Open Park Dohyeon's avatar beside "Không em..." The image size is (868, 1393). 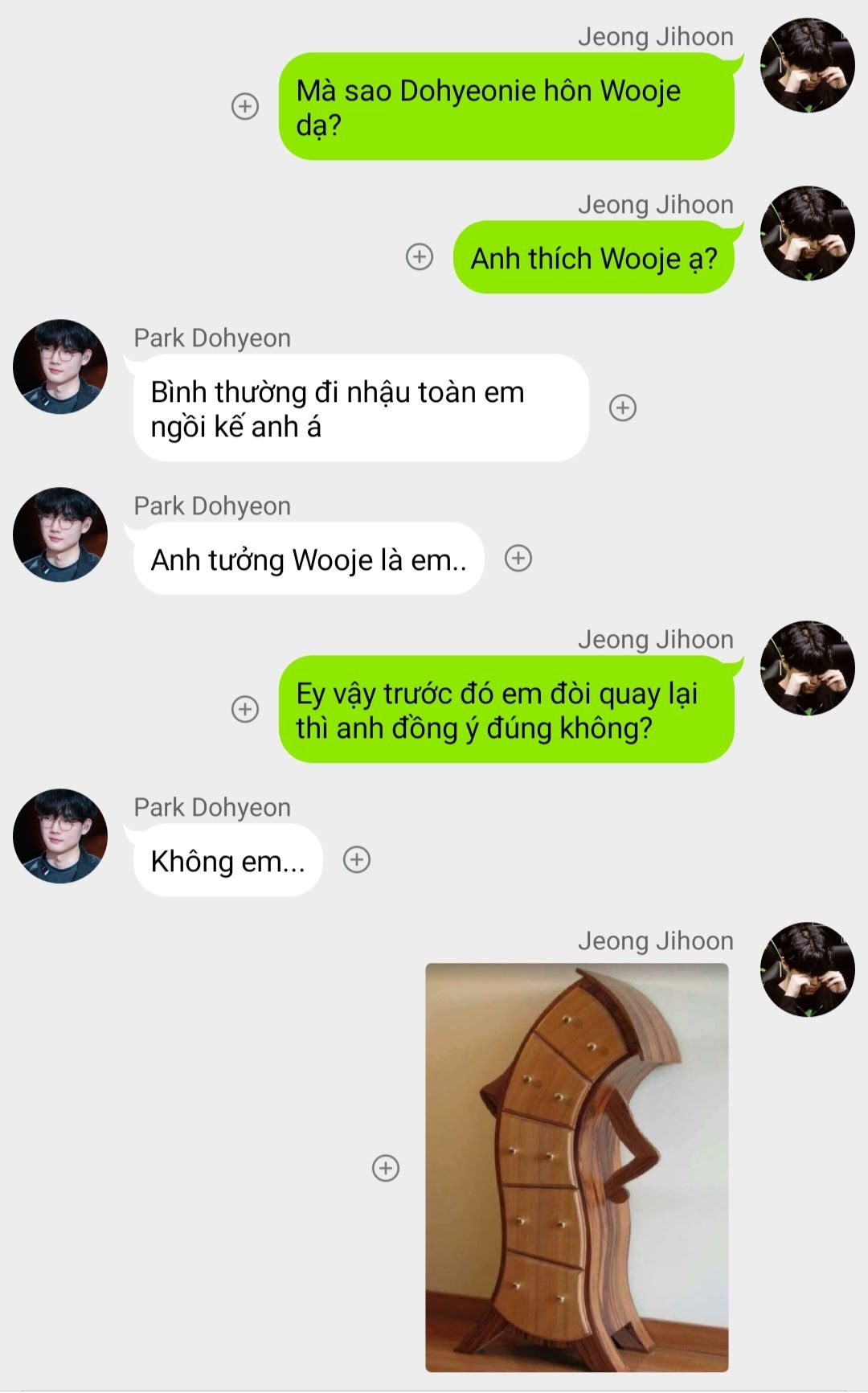point(60,836)
